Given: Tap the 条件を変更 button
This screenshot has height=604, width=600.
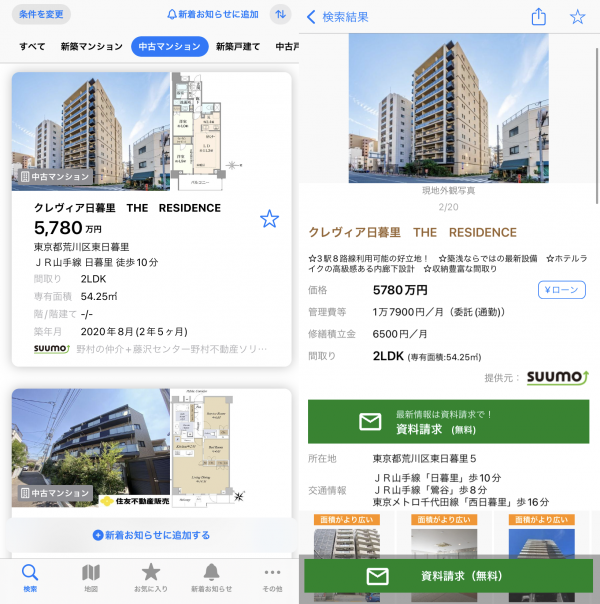Looking at the screenshot, I should 41,14.
